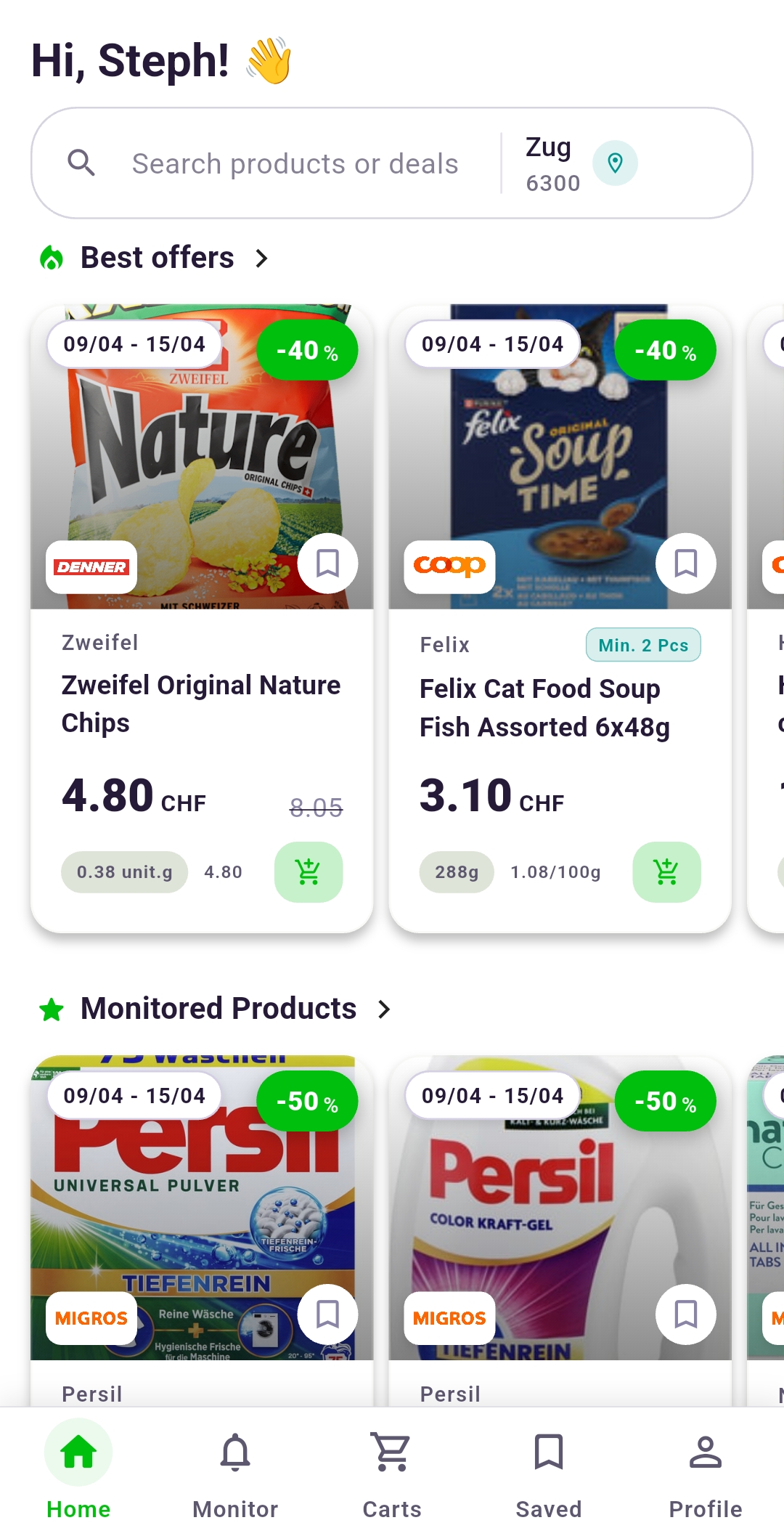Screen dimensions: 784x1536
Task: Add Zweifel Nature Chips to cart
Action: pos(308,872)
